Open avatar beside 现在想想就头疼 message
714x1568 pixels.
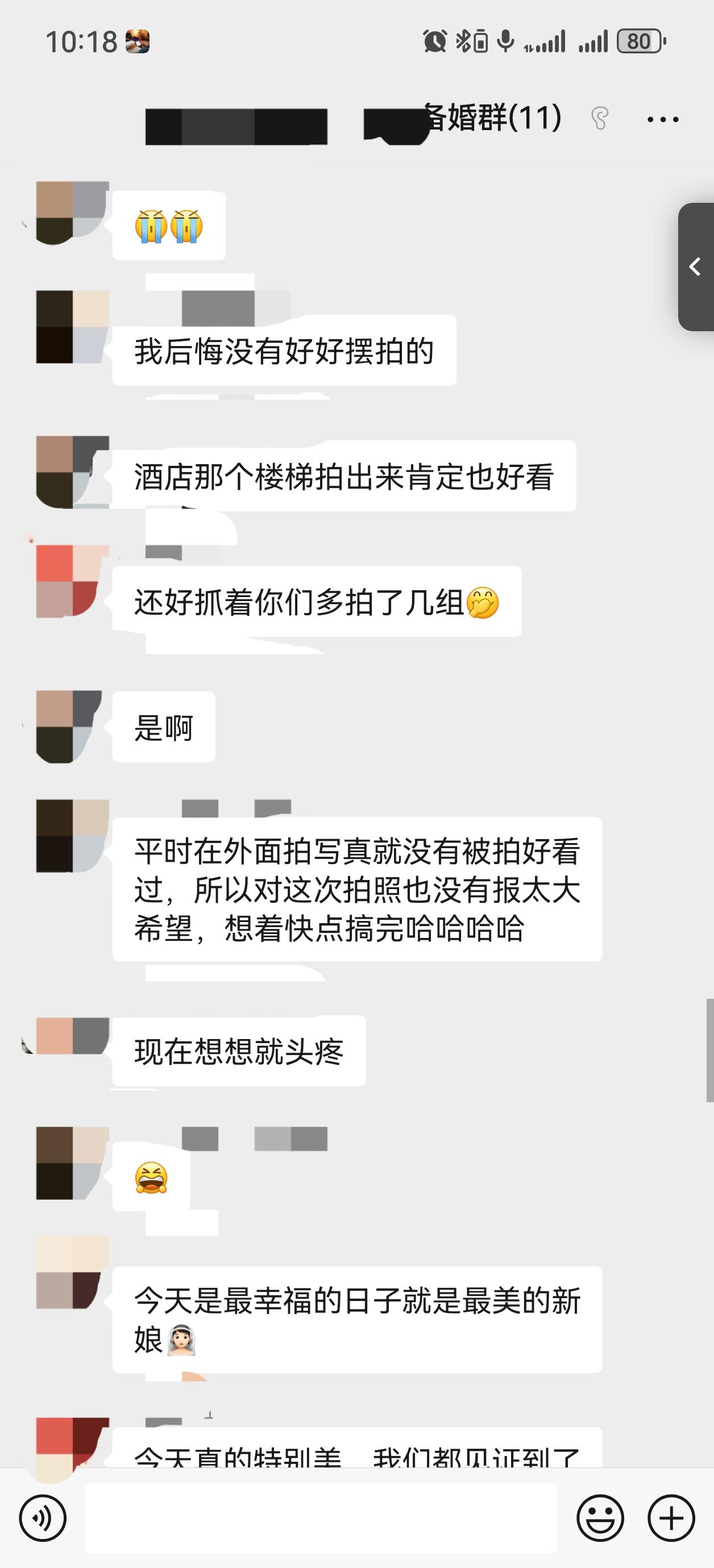pyautogui.click(x=72, y=1036)
